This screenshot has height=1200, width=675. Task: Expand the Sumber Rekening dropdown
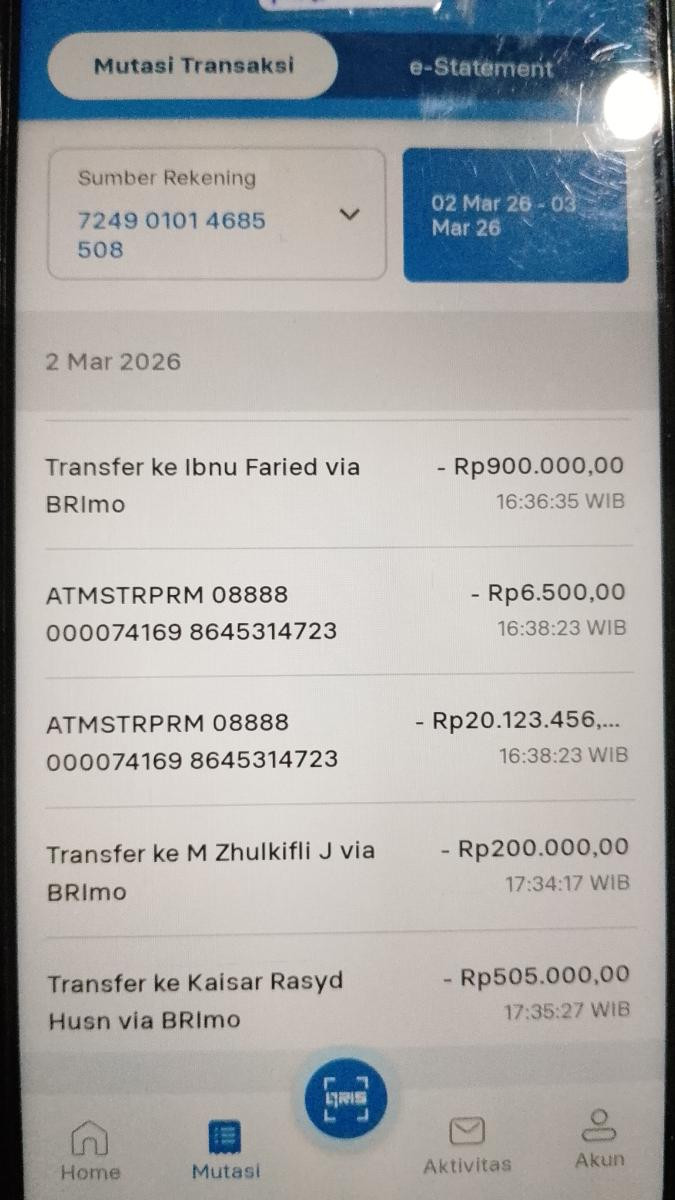217,214
